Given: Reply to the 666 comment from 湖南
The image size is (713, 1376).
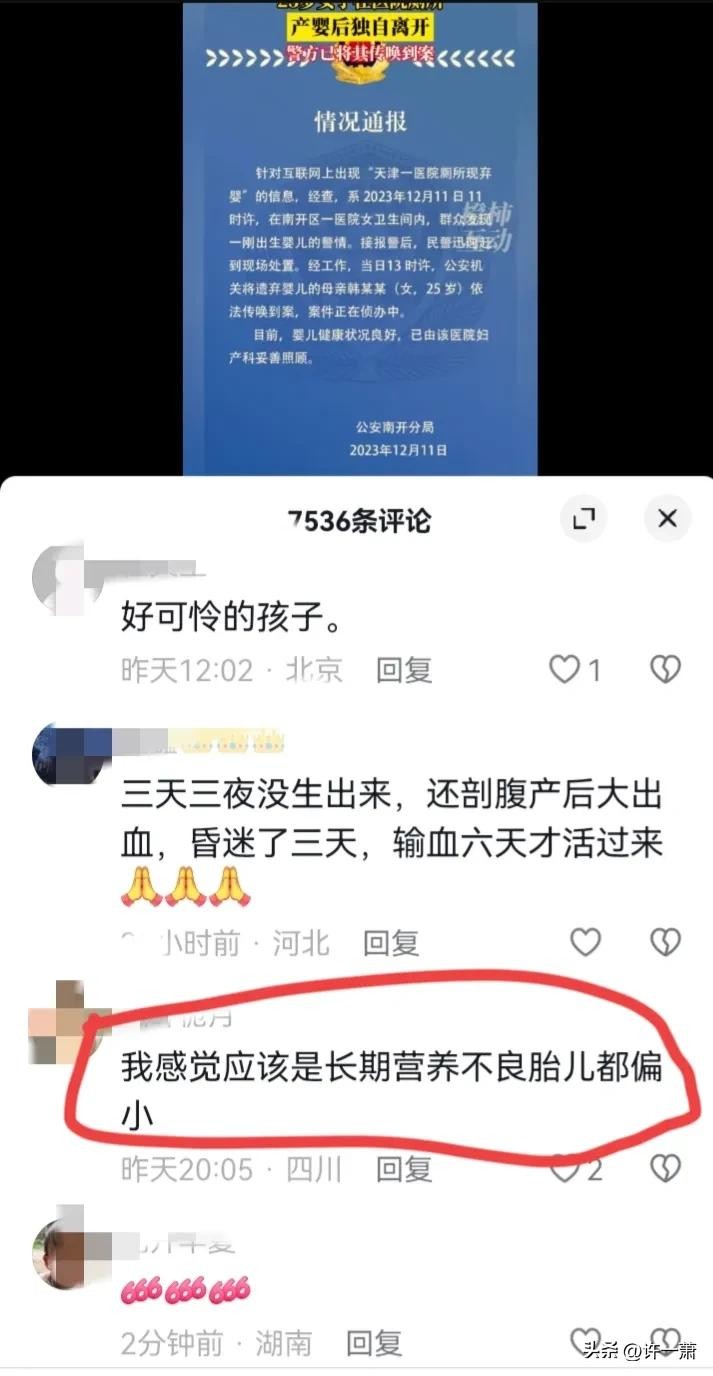Looking at the screenshot, I should pos(373,1343).
